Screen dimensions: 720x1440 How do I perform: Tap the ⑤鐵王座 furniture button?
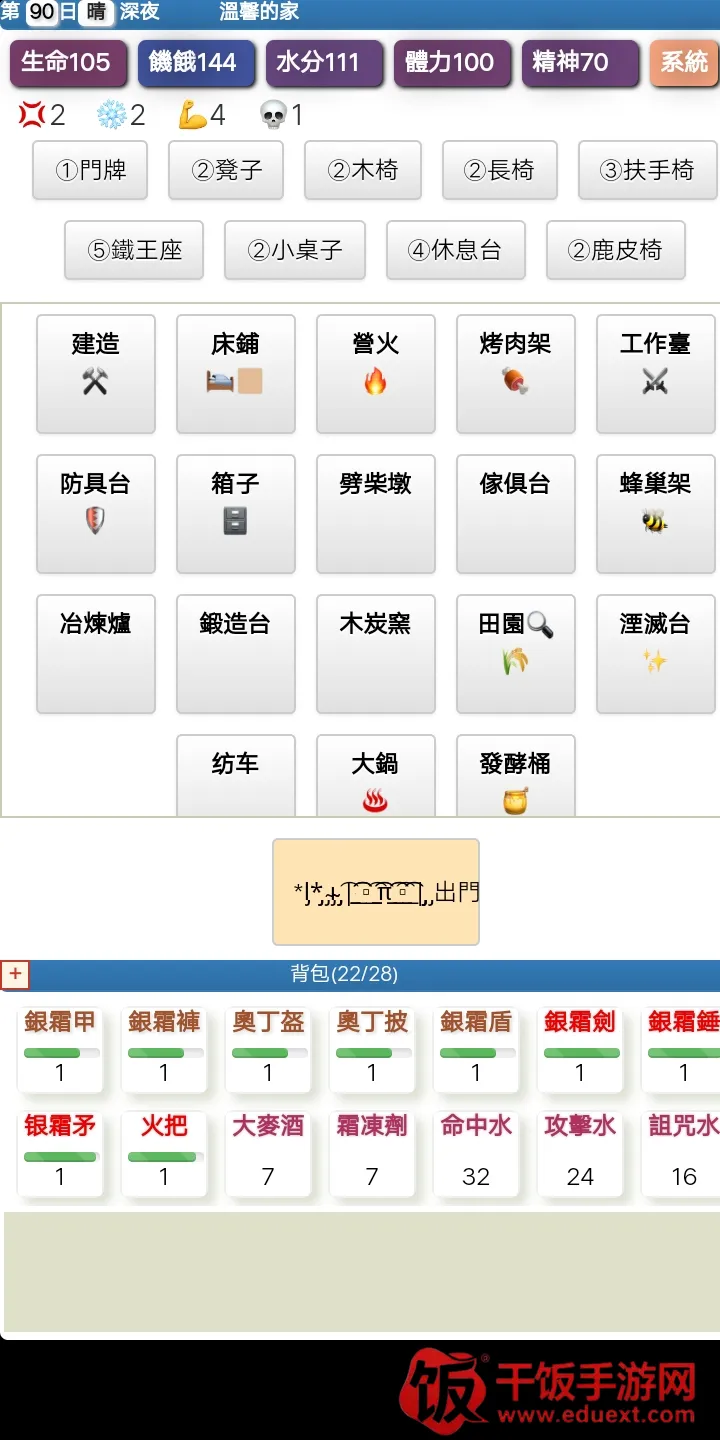tap(134, 250)
